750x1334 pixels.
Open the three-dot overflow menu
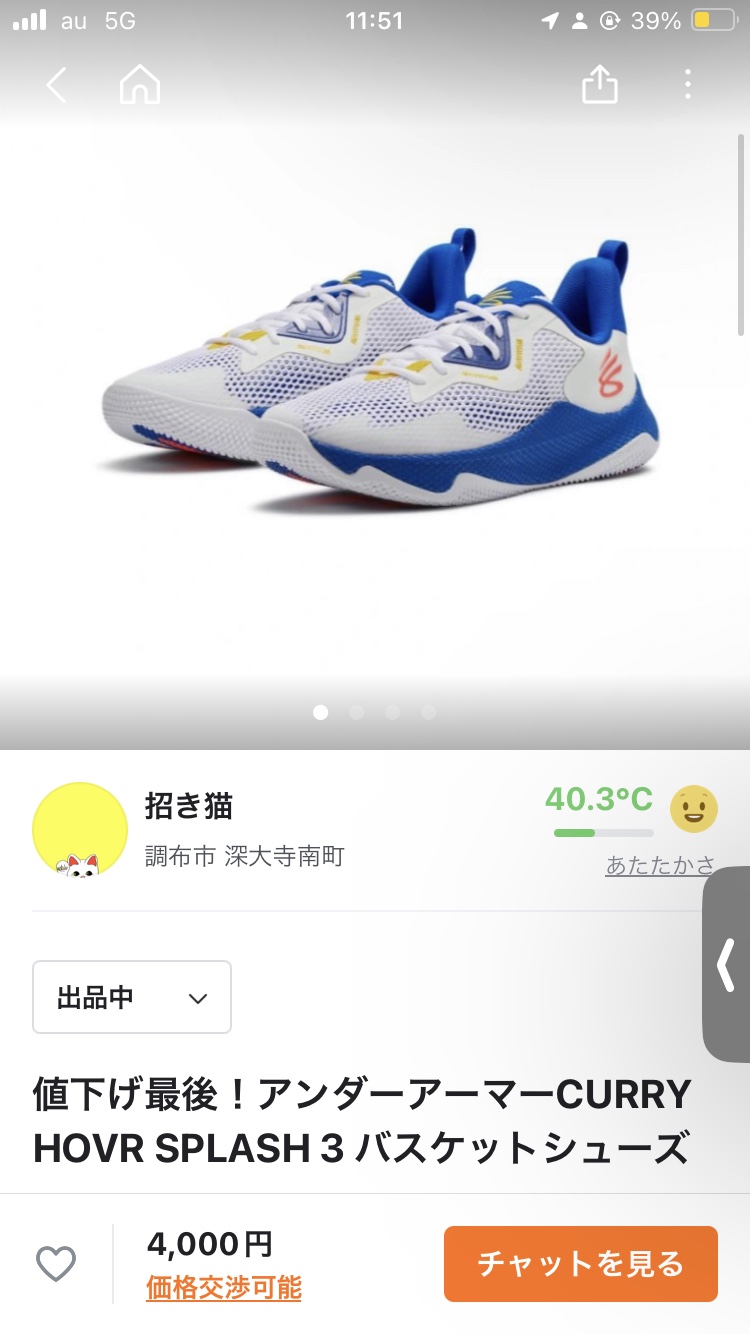pyautogui.click(x=687, y=85)
